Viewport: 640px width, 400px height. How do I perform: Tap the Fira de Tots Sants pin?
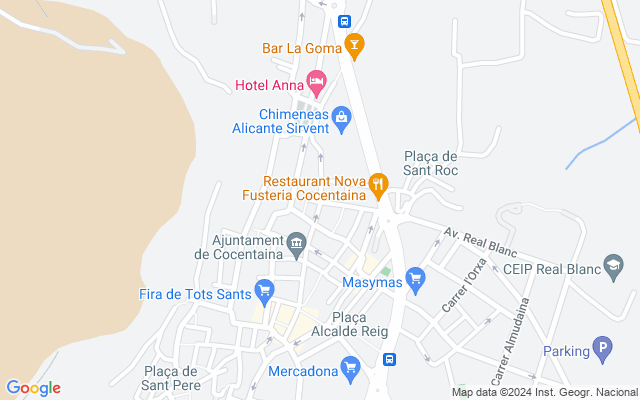tap(265, 292)
